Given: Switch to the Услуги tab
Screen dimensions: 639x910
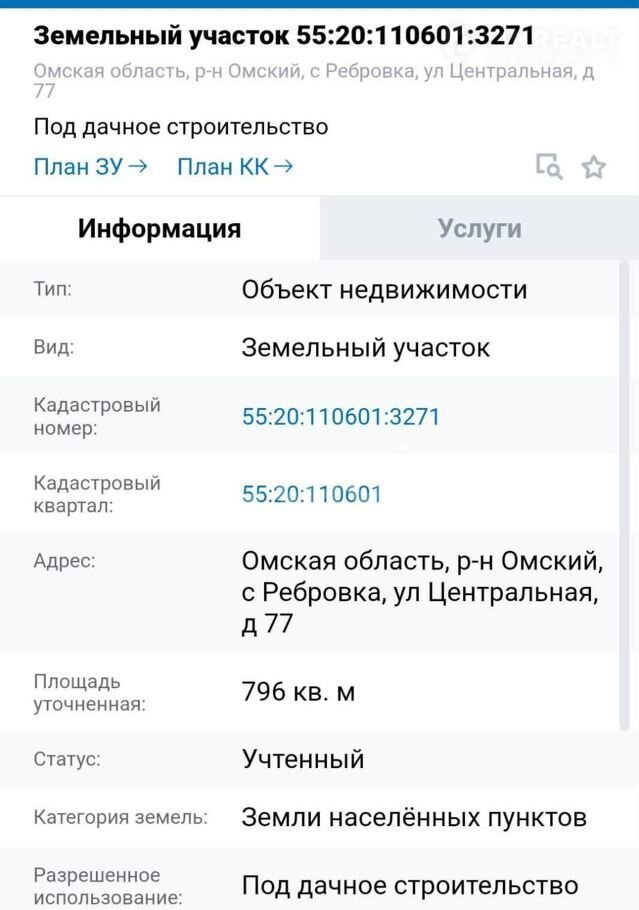Looking at the screenshot, I should (479, 229).
